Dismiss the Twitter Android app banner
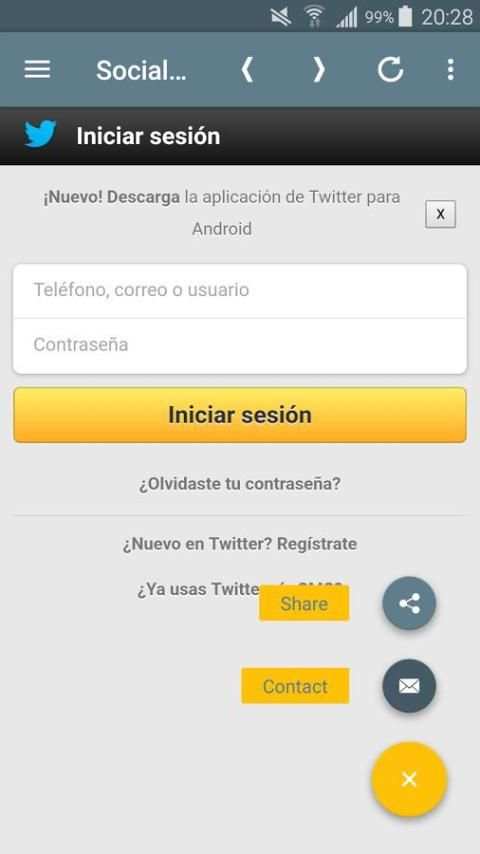This screenshot has height=854, width=480. tap(440, 214)
